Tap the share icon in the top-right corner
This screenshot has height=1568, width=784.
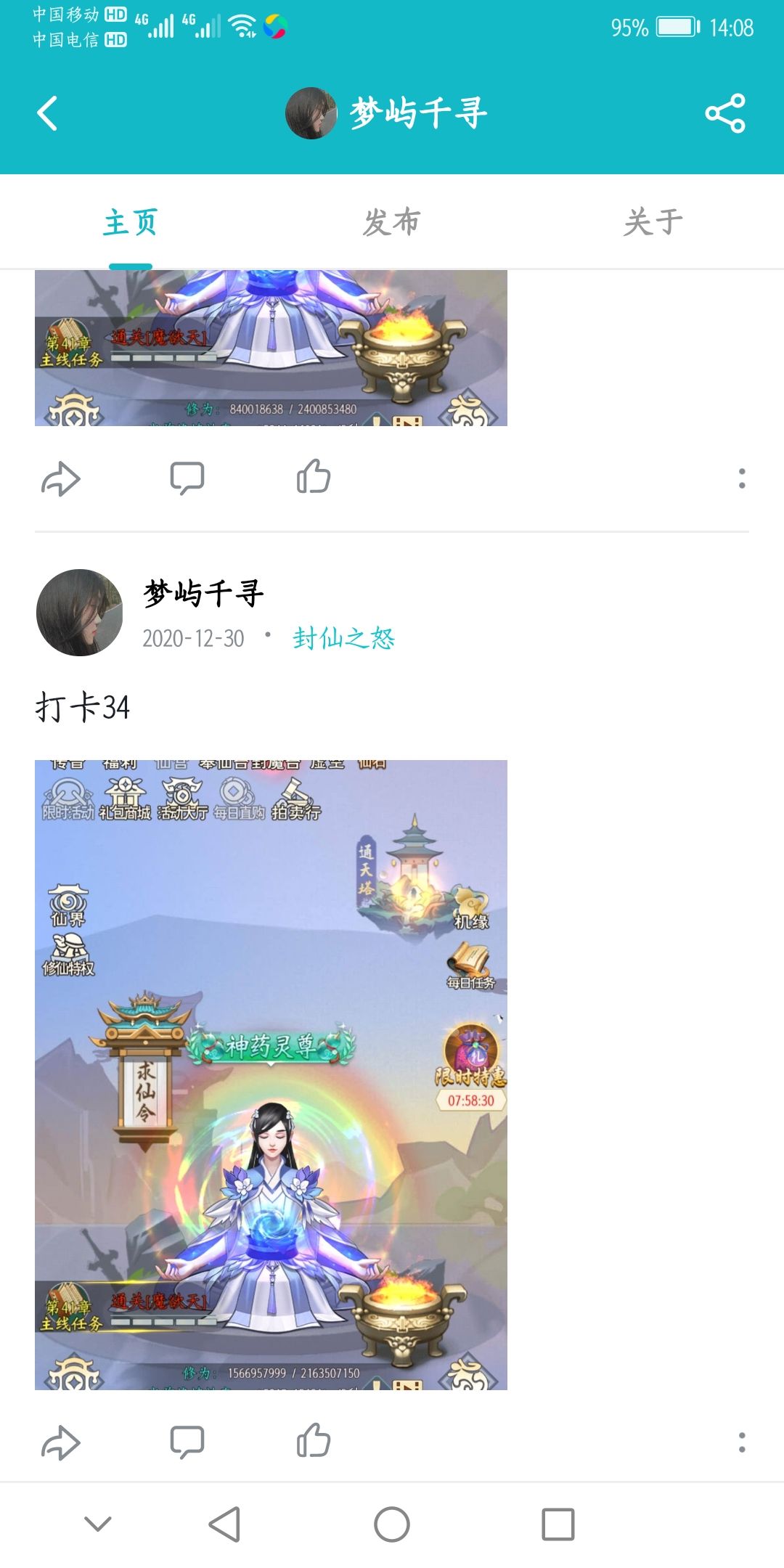point(723,114)
